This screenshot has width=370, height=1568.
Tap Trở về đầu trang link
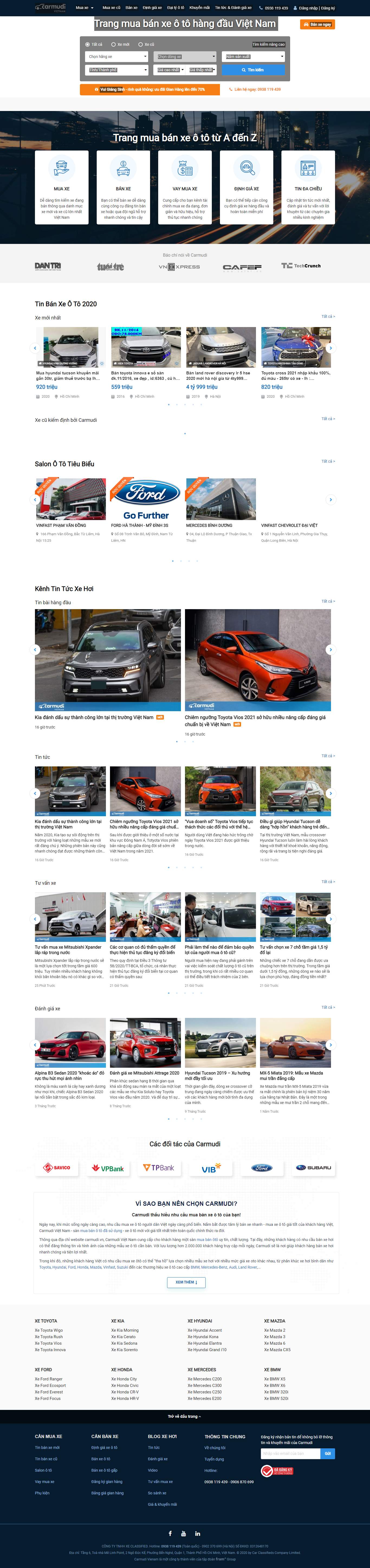click(x=184, y=1416)
